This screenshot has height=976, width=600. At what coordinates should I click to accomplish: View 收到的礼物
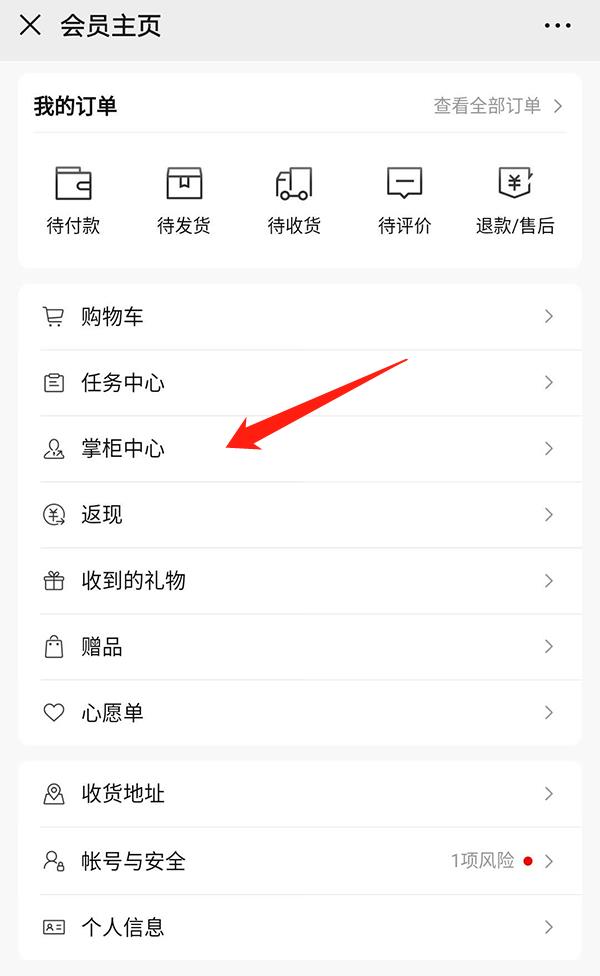[300, 581]
